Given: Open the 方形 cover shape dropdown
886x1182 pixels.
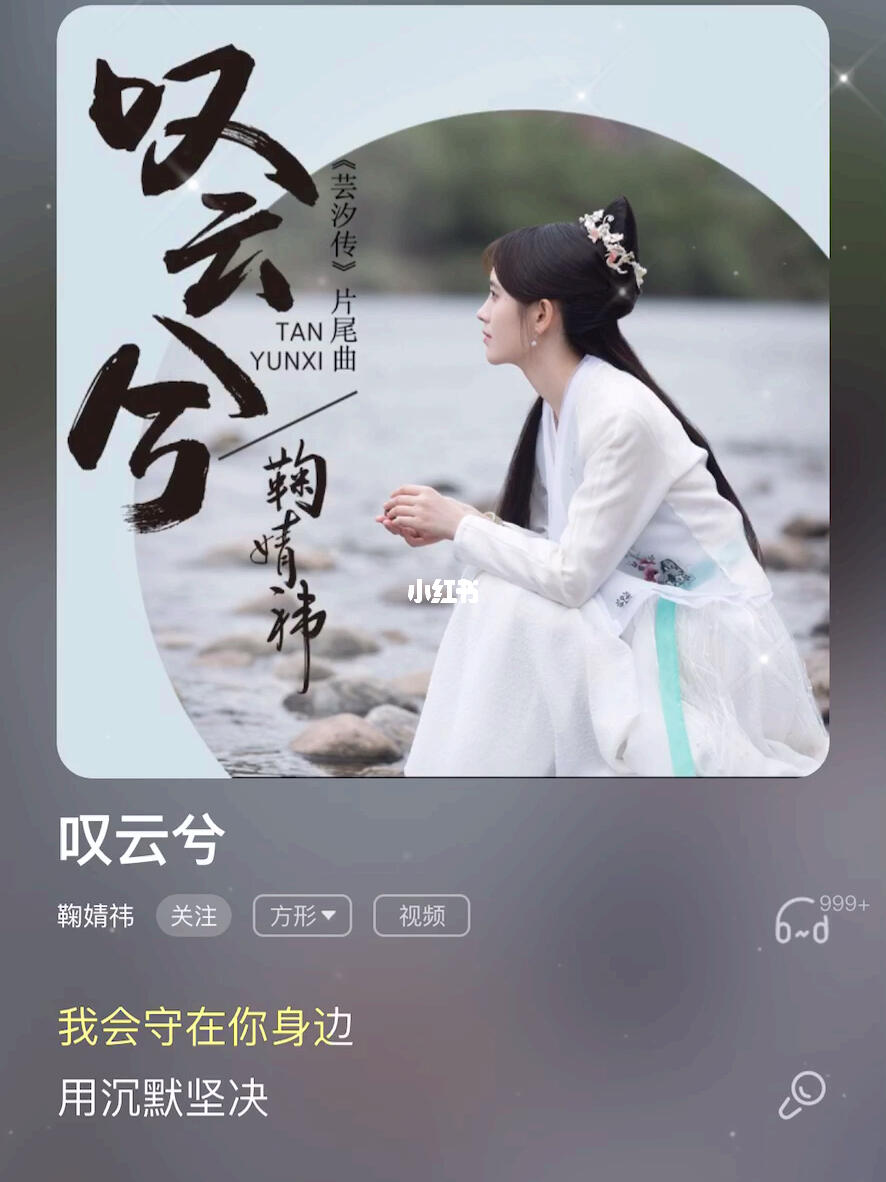Looking at the screenshot, I should point(302,916).
